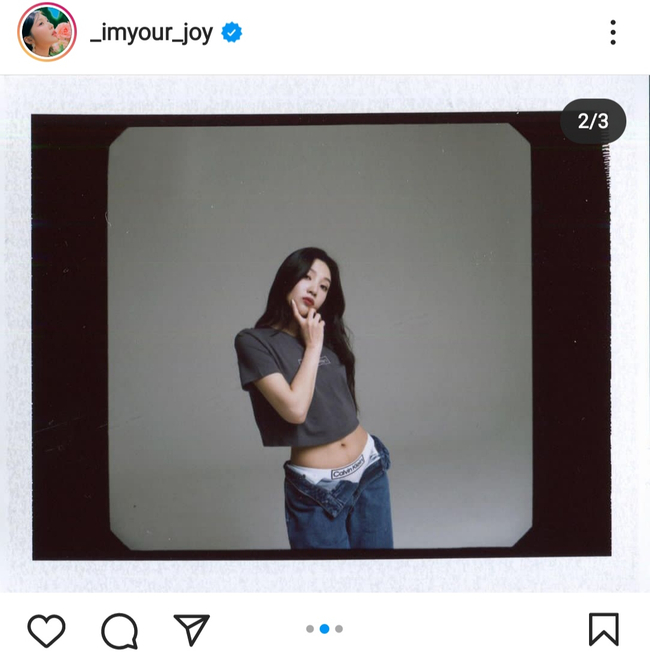Viewport: 650px width, 652px height.
Task: Save the post with bookmark icon
Action: (603, 629)
